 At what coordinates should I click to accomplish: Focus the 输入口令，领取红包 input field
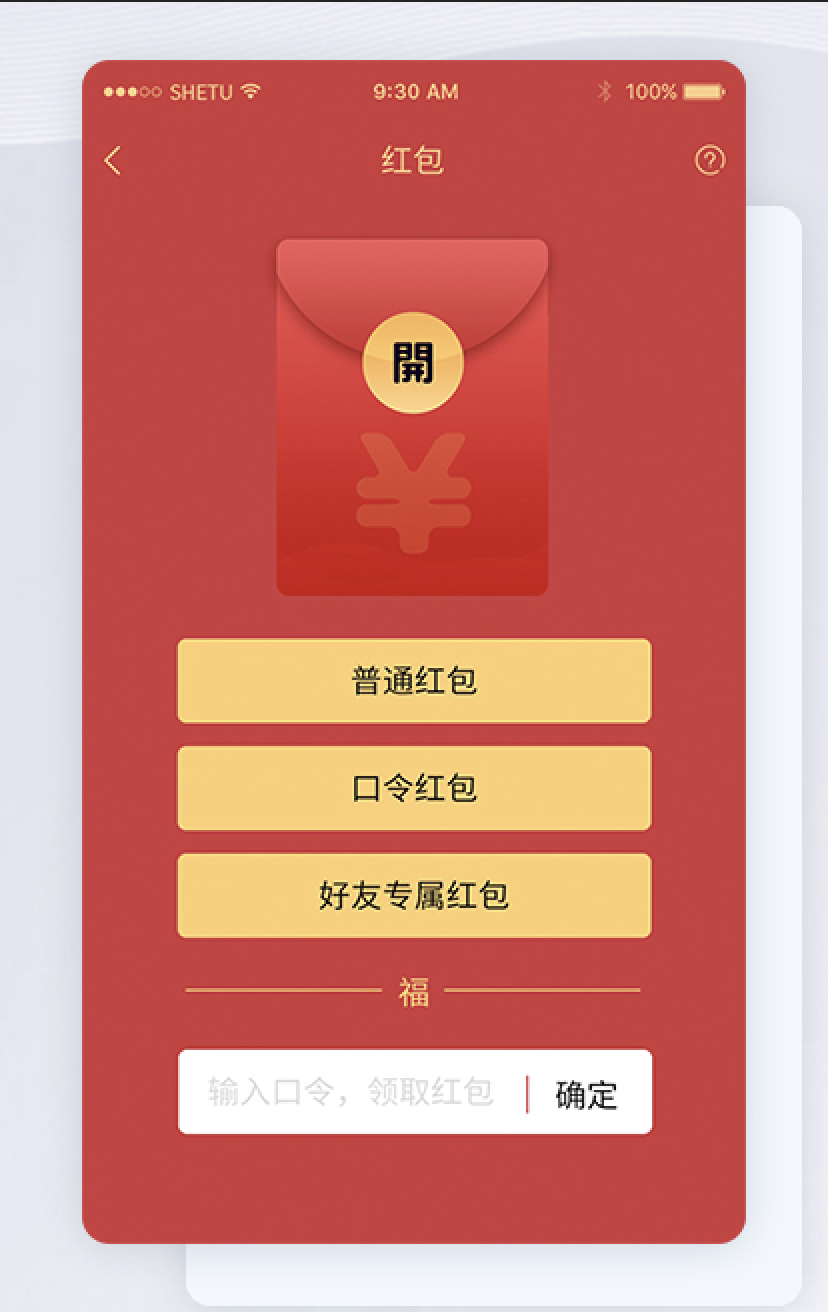[350, 1092]
